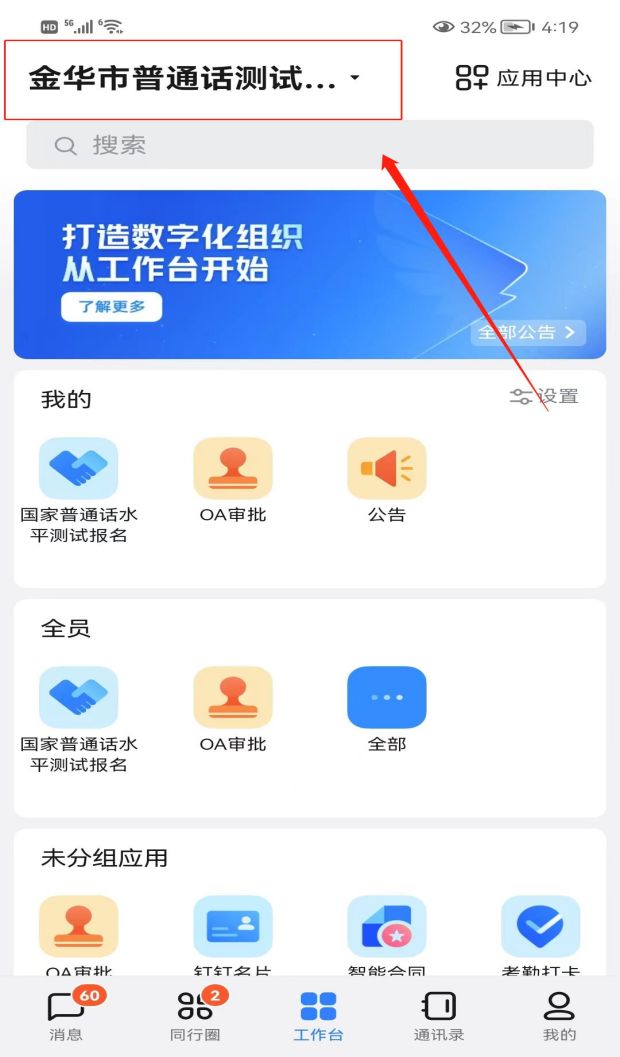Switch to the 消息 tab
This screenshot has width=620, height=1057.
coord(66,1016)
